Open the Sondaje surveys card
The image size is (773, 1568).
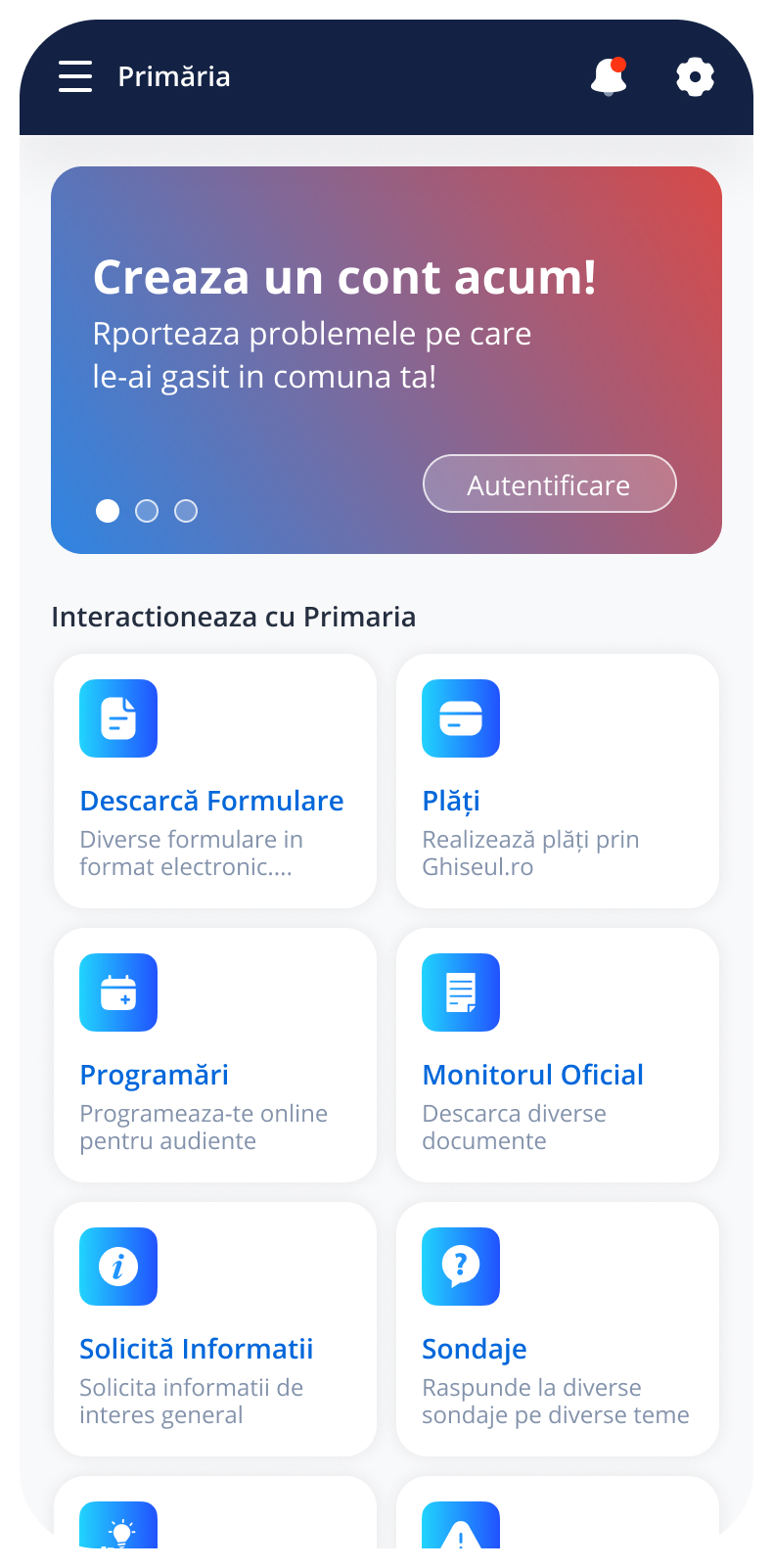pyautogui.click(x=558, y=1329)
